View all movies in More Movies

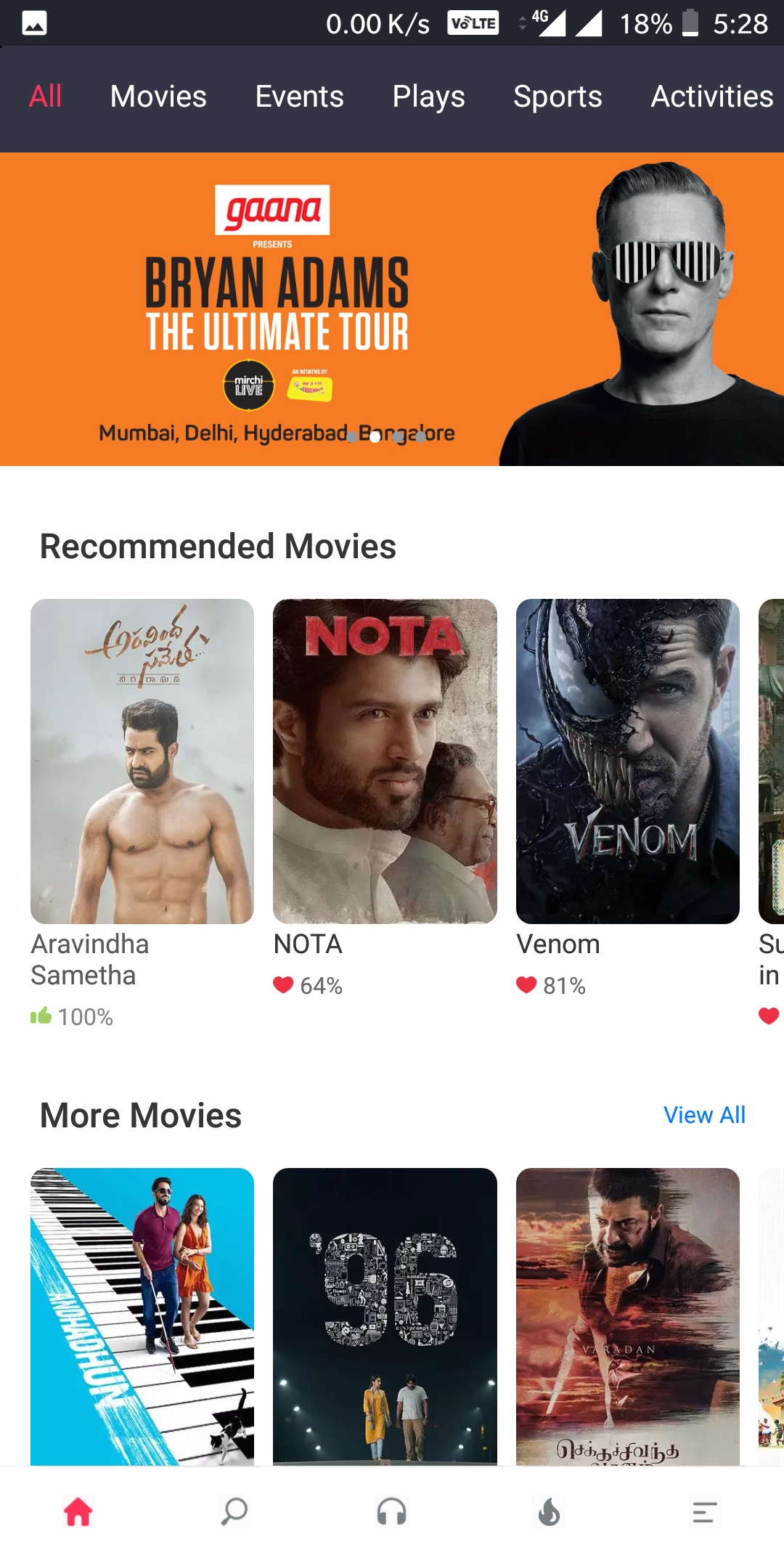(x=704, y=1115)
